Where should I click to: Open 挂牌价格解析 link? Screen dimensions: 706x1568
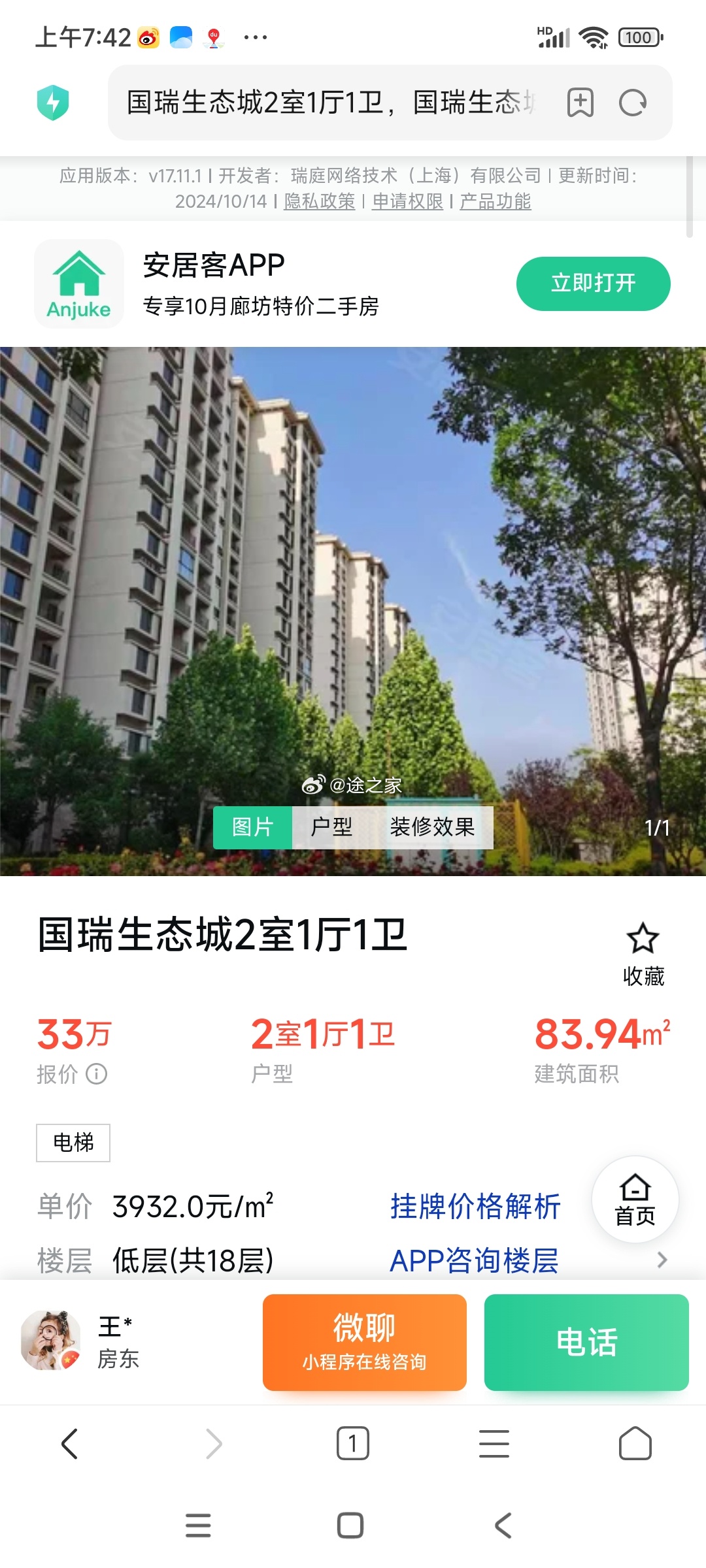tap(475, 1207)
